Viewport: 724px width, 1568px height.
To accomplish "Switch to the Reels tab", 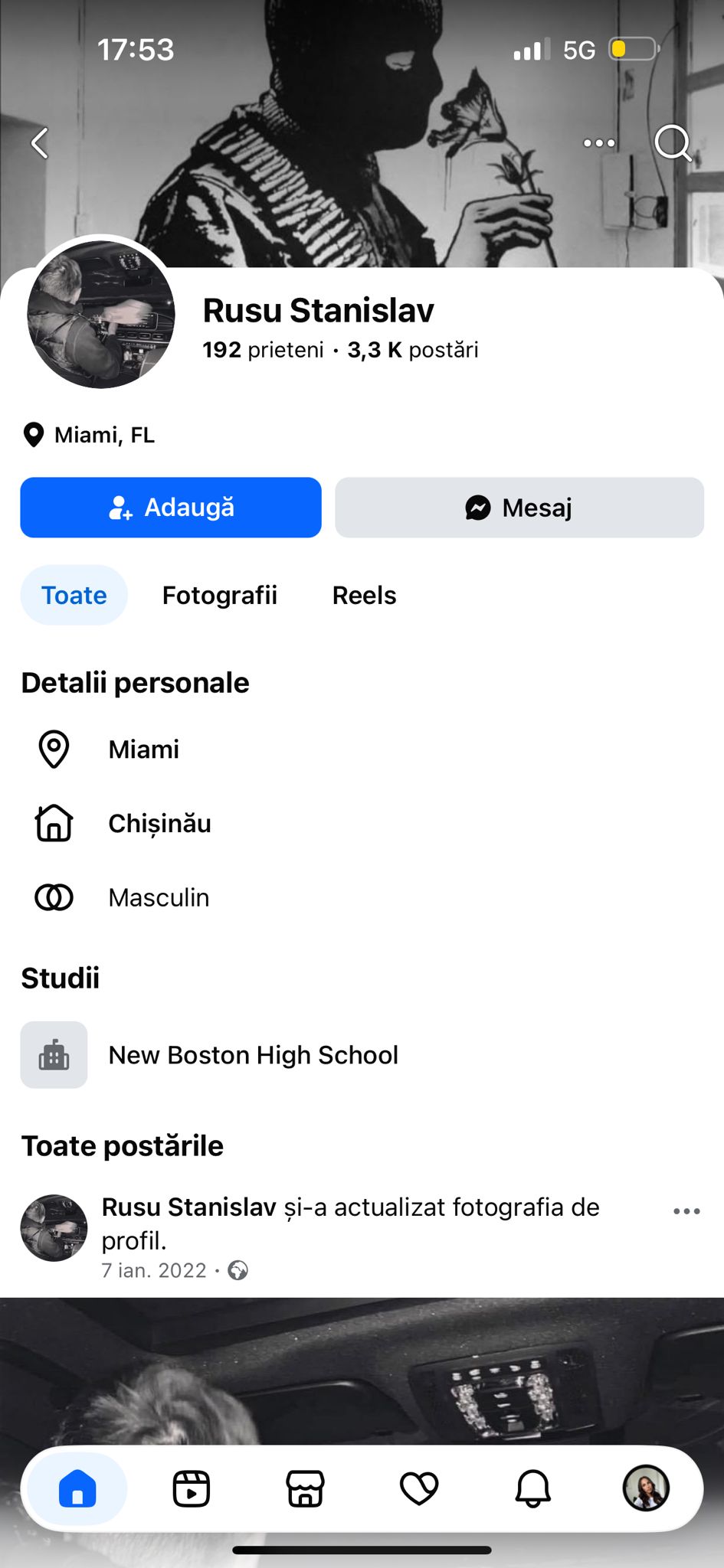I will (x=364, y=596).
